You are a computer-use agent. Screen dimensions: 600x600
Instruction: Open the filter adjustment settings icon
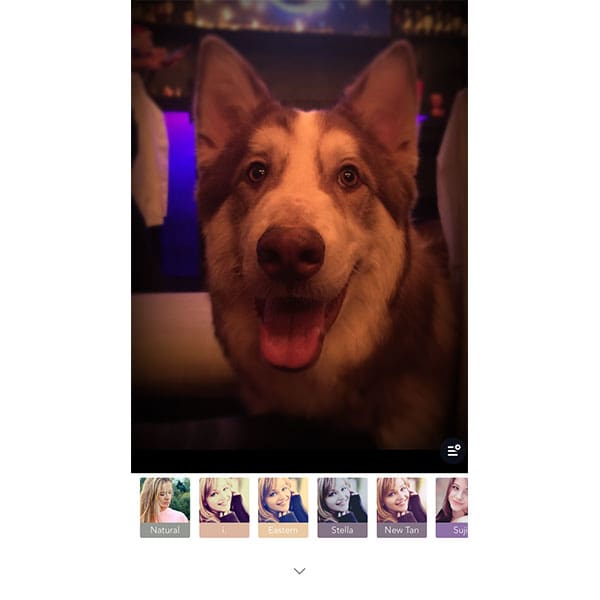click(x=453, y=451)
